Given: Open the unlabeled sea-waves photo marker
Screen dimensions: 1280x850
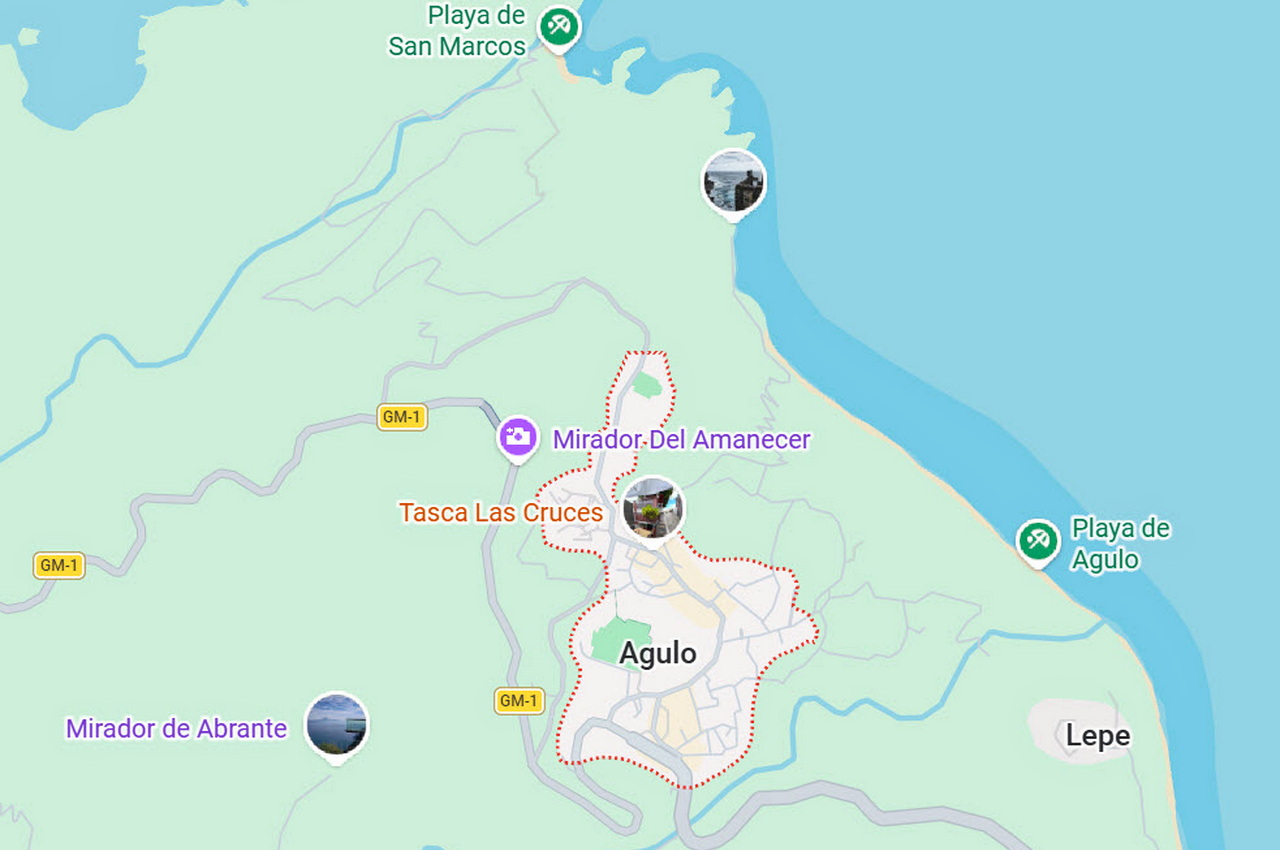Looking at the screenshot, I should tap(734, 183).
